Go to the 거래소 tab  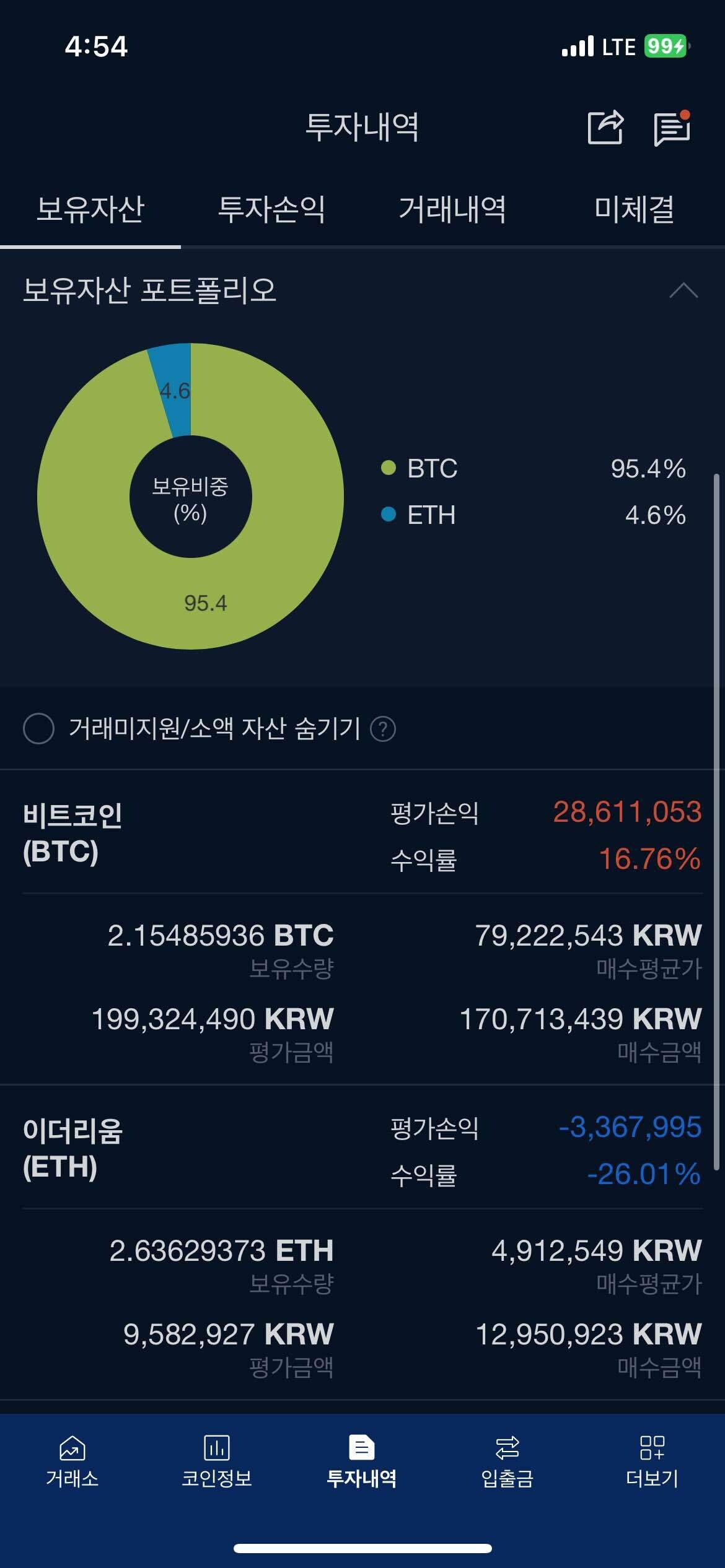coord(72,1461)
